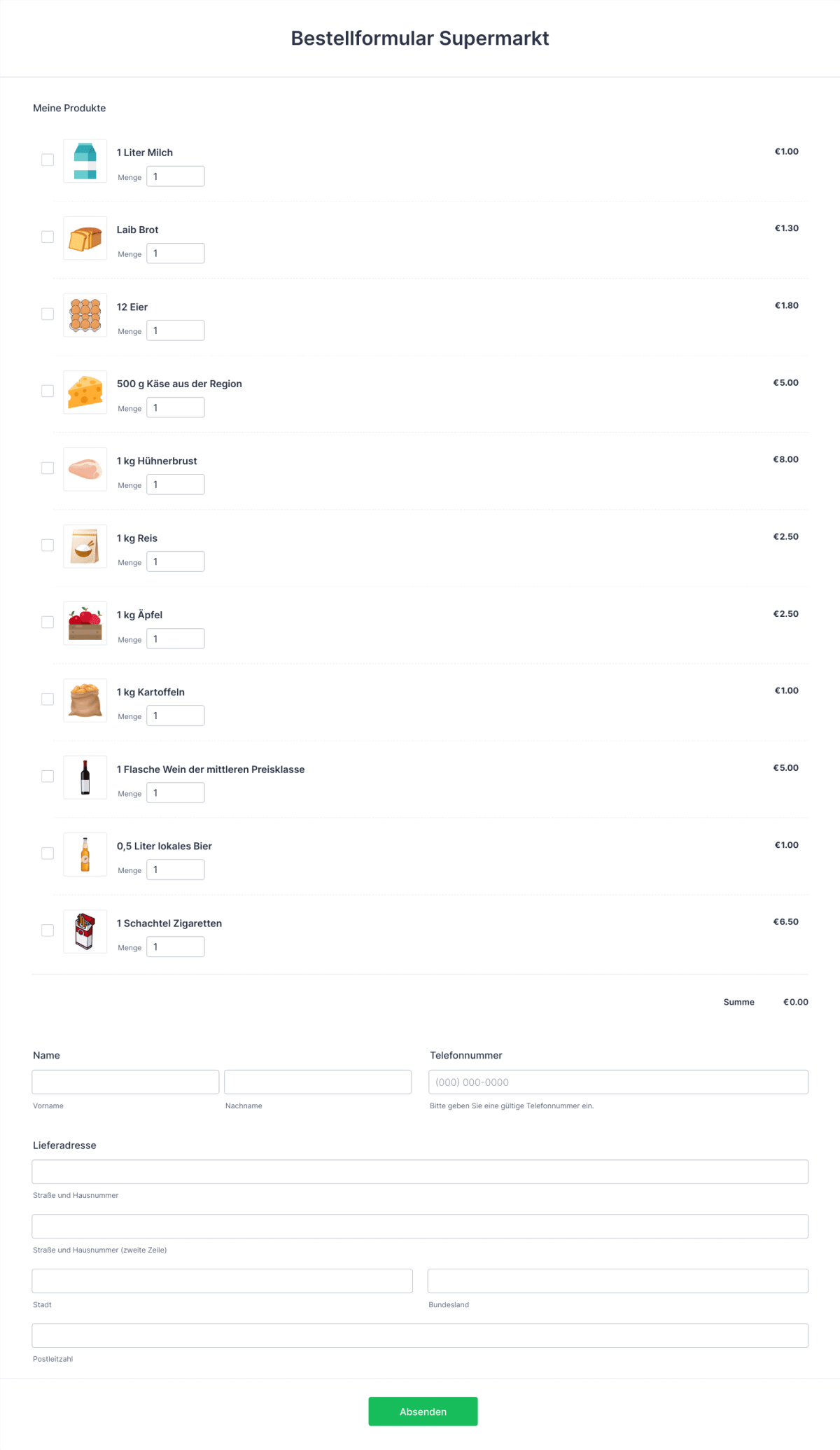Click the Stadt field under Lieferadresse

point(222,1280)
